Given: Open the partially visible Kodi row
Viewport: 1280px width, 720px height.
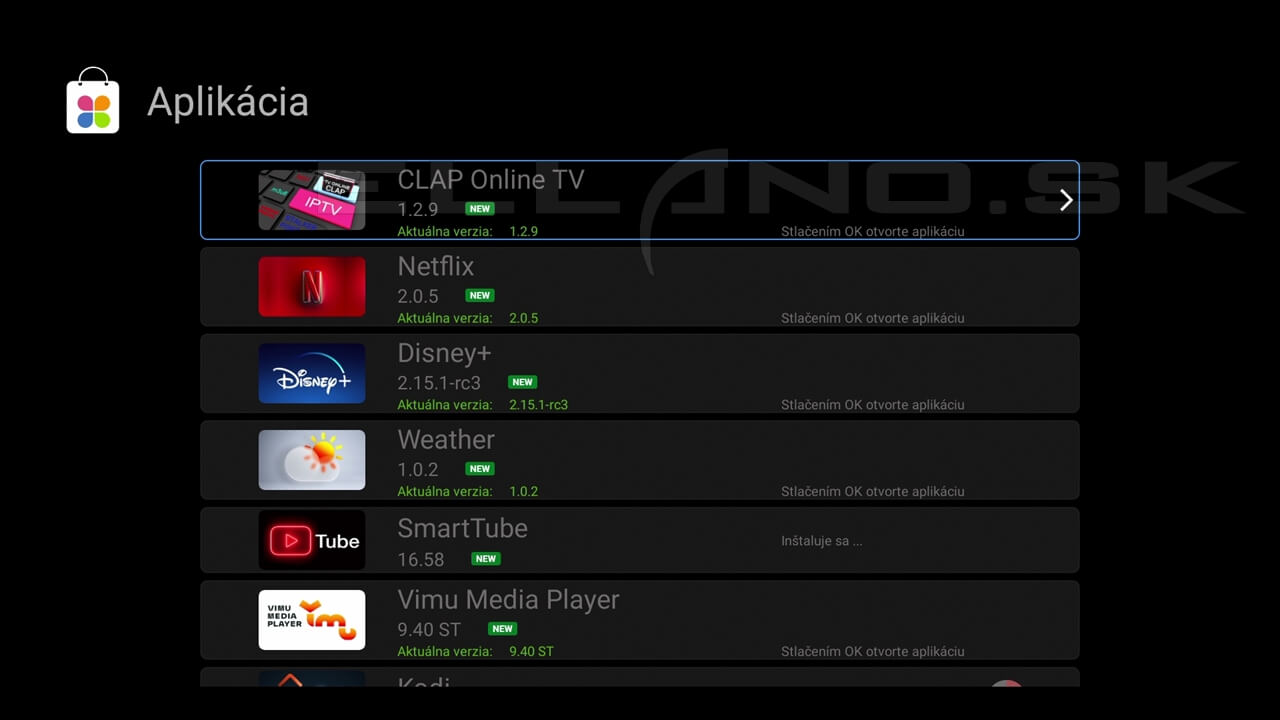Looking at the screenshot, I should tap(640, 678).
